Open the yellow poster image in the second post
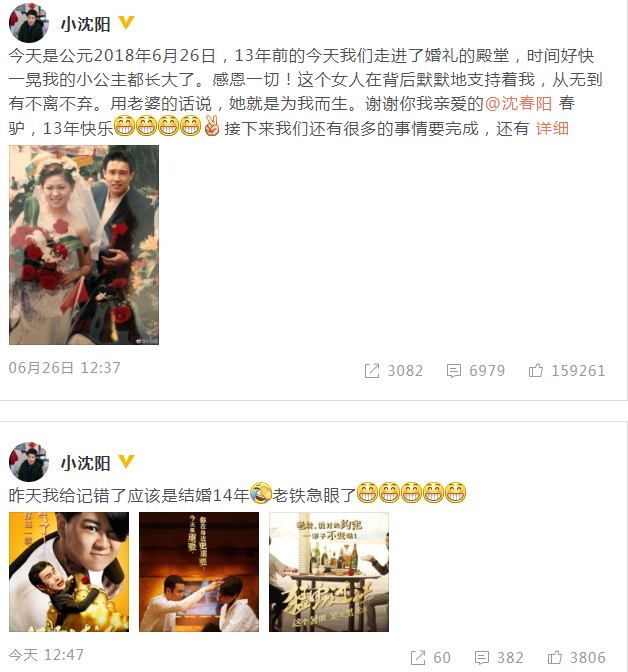Screen dimensions: 628x672 pyautogui.click(x=69, y=572)
